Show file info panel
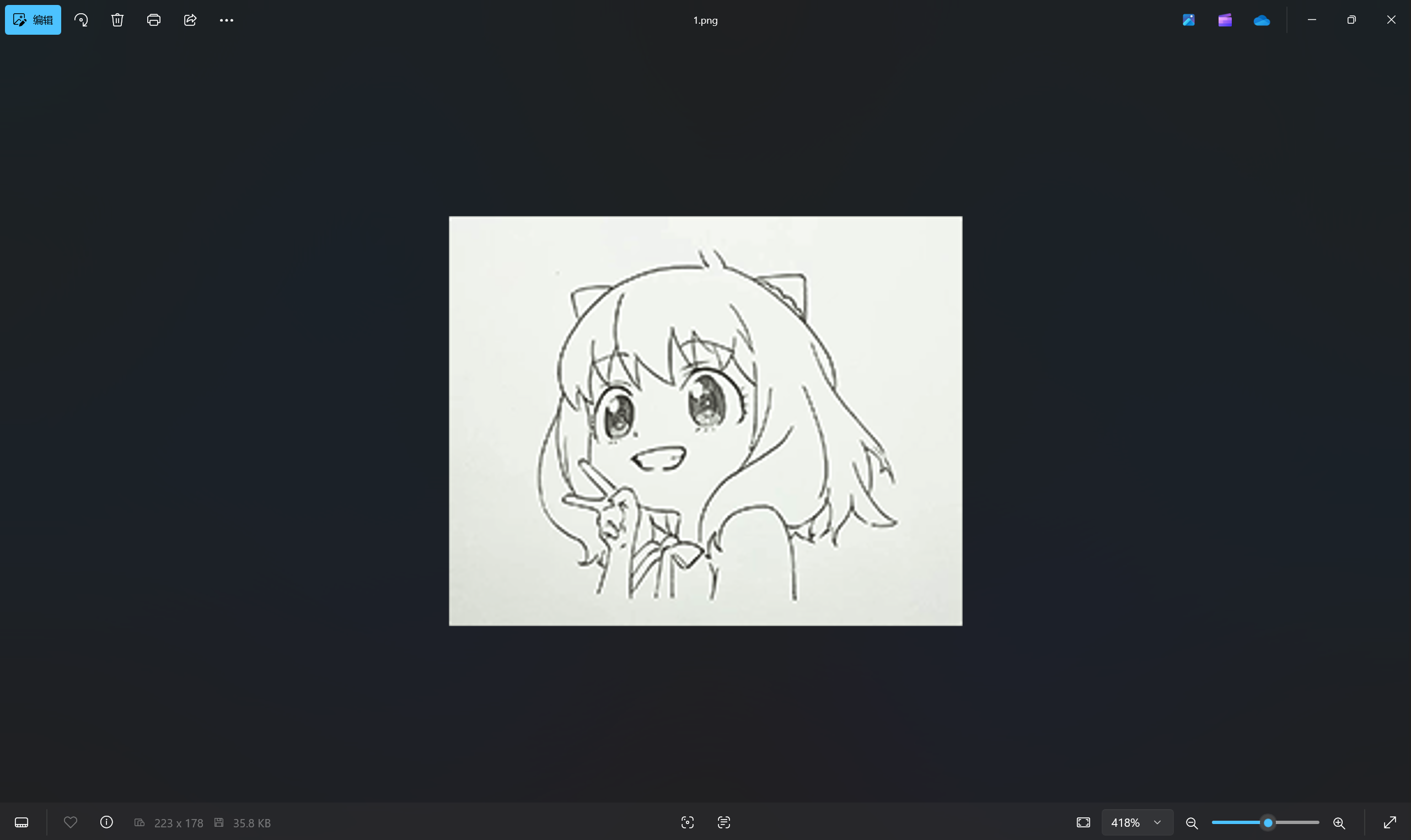 pos(106,822)
